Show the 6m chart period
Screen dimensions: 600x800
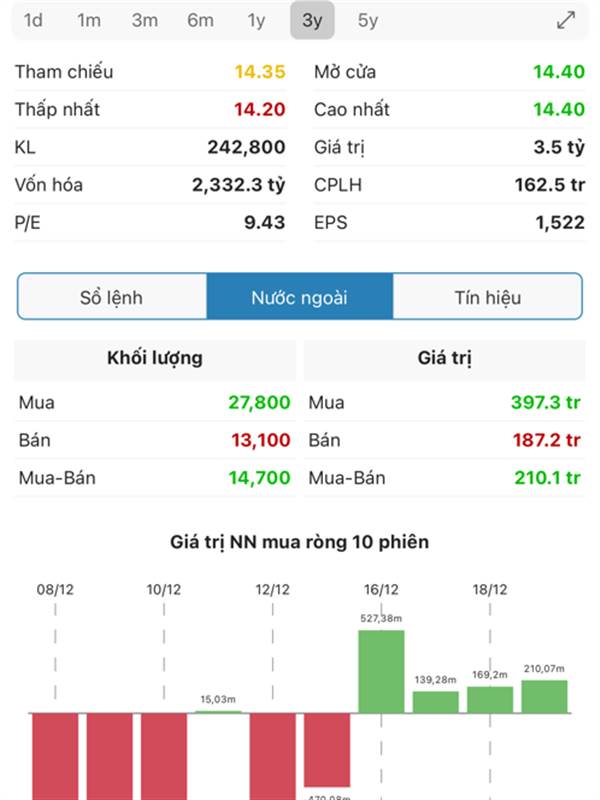click(x=200, y=20)
